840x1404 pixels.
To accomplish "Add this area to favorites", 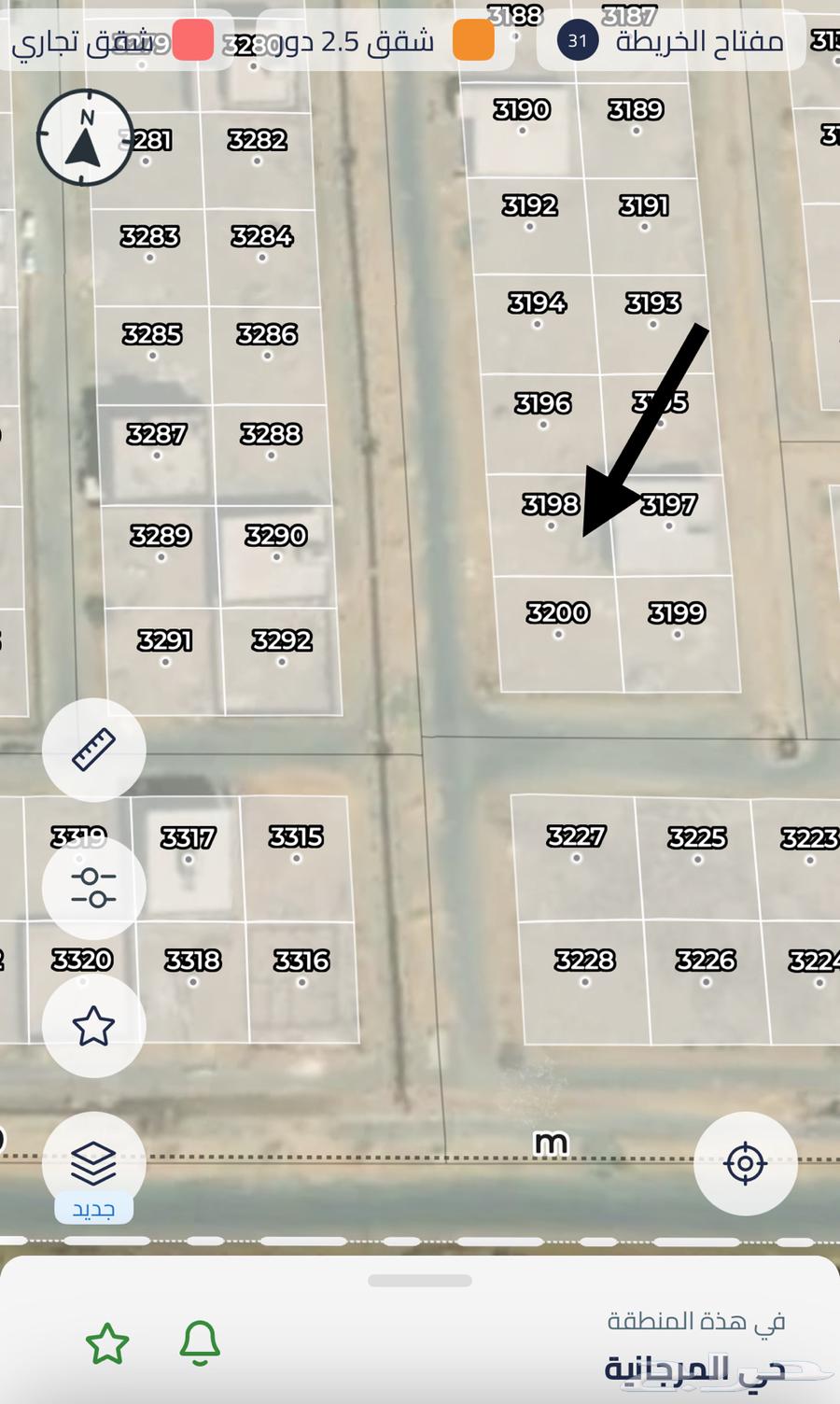I will pyautogui.click(x=107, y=1343).
